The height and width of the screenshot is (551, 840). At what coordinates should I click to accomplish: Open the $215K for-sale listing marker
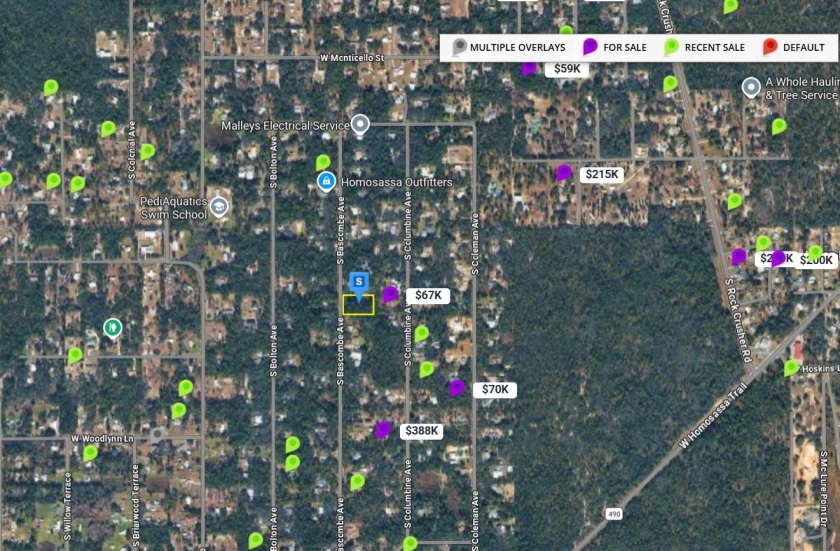point(564,172)
